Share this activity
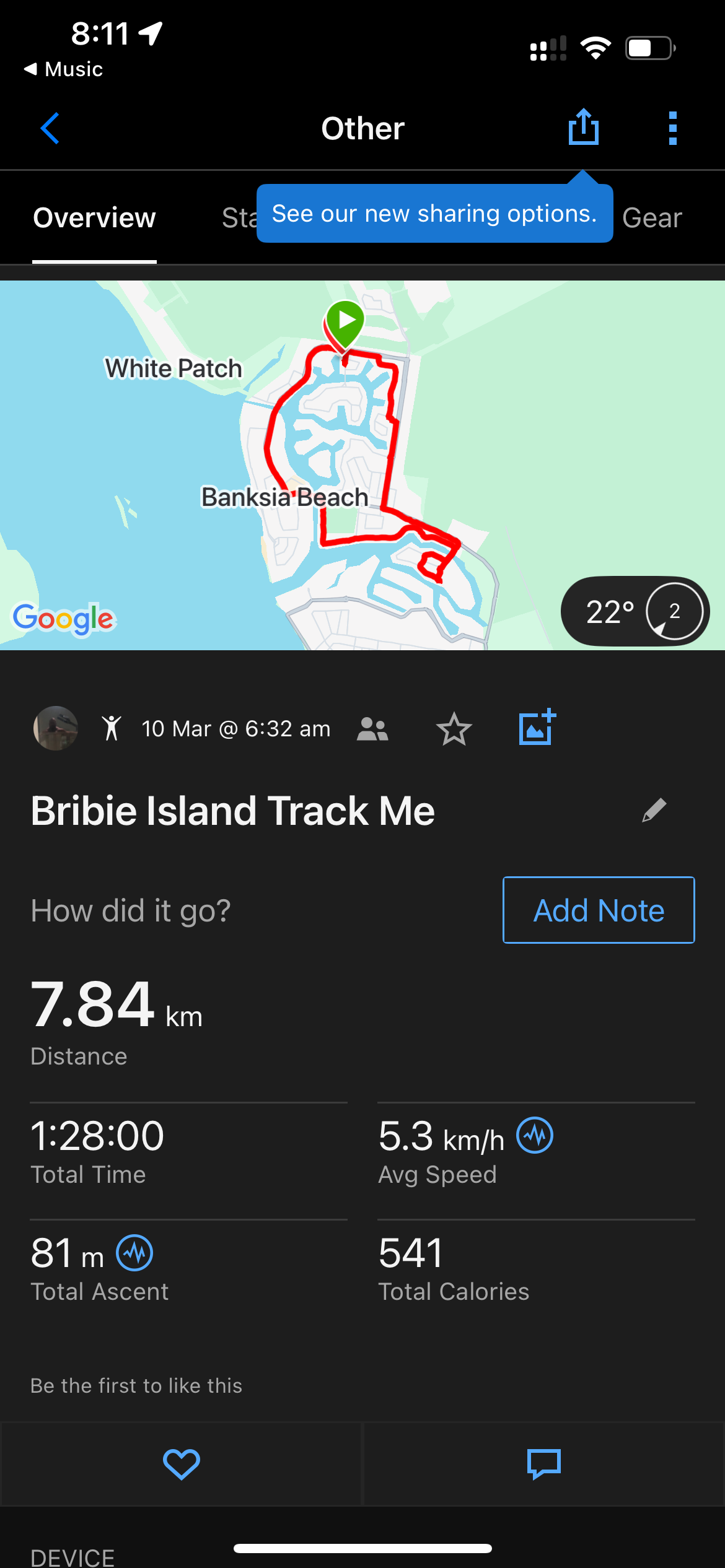The height and width of the screenshot is (1568, 725). click(583, 128)
